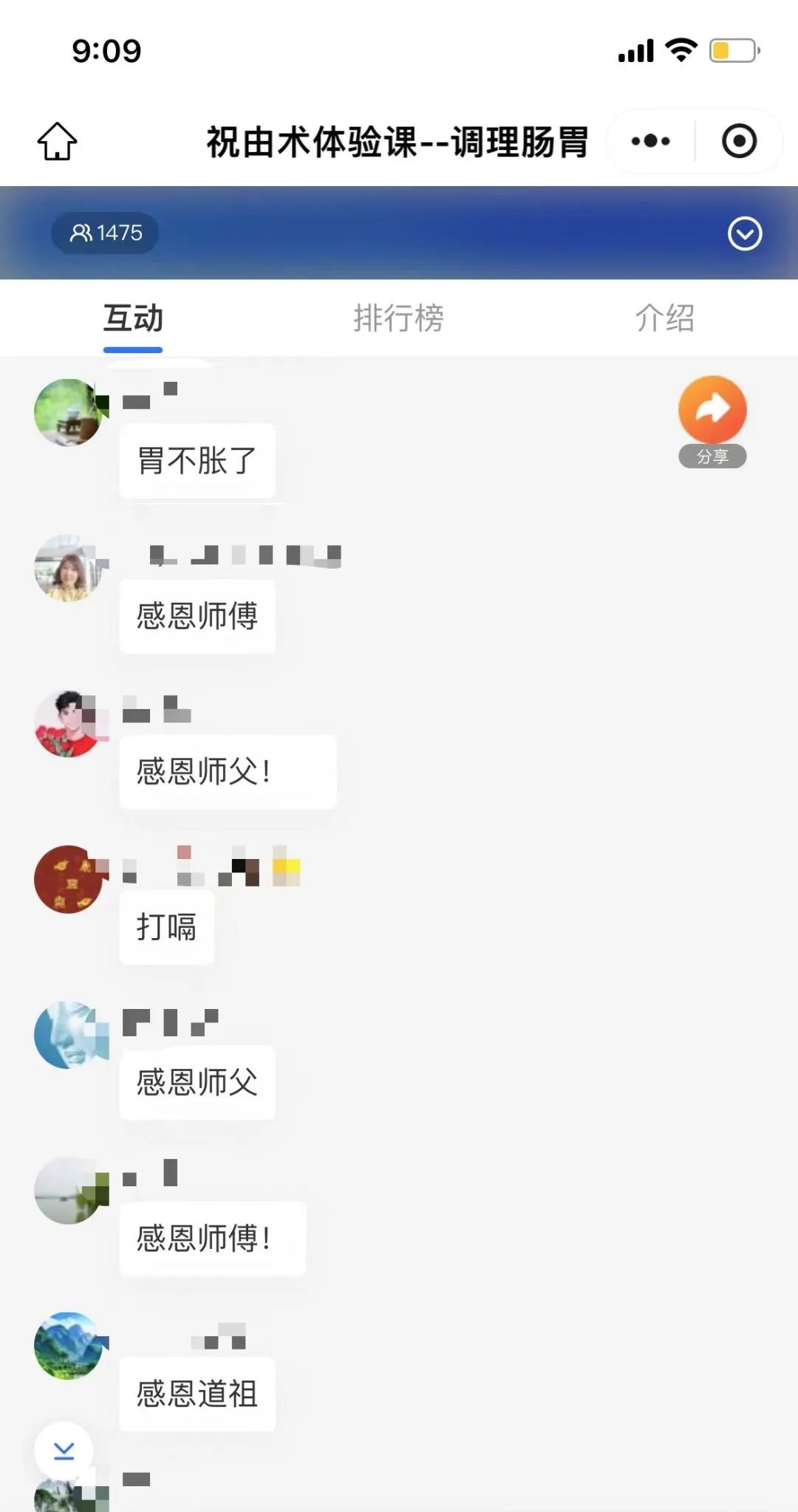
Task: Switch to the 排行榜 tab
Action: point(398,318)
